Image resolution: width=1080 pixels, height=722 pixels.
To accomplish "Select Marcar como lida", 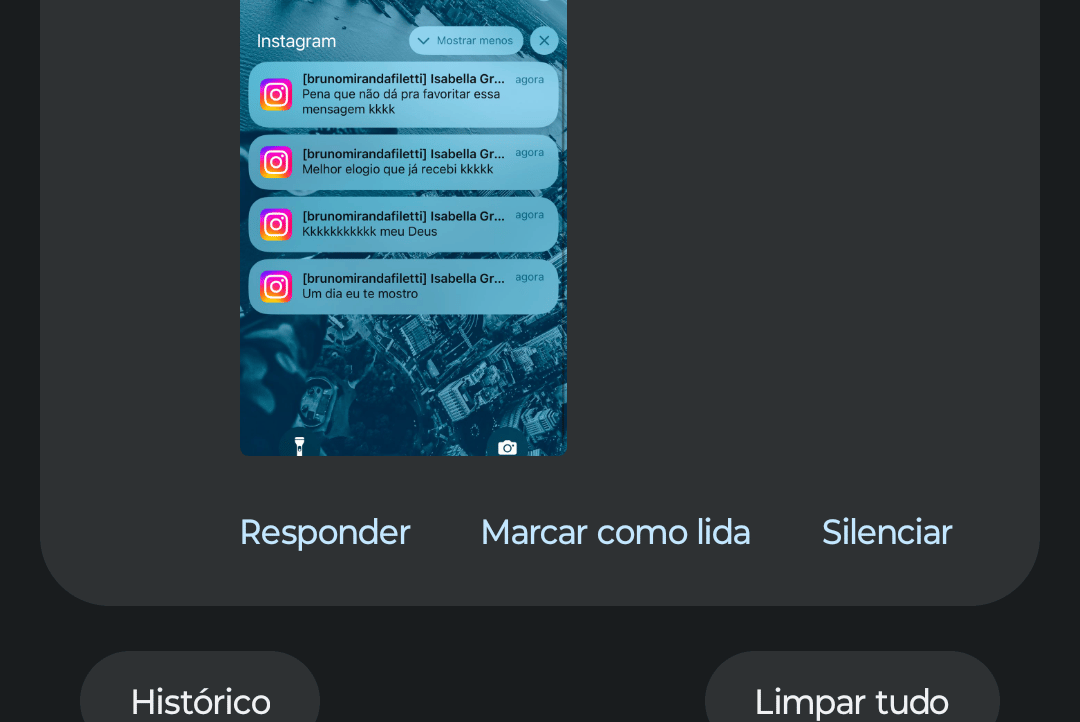I will point(615,532).
